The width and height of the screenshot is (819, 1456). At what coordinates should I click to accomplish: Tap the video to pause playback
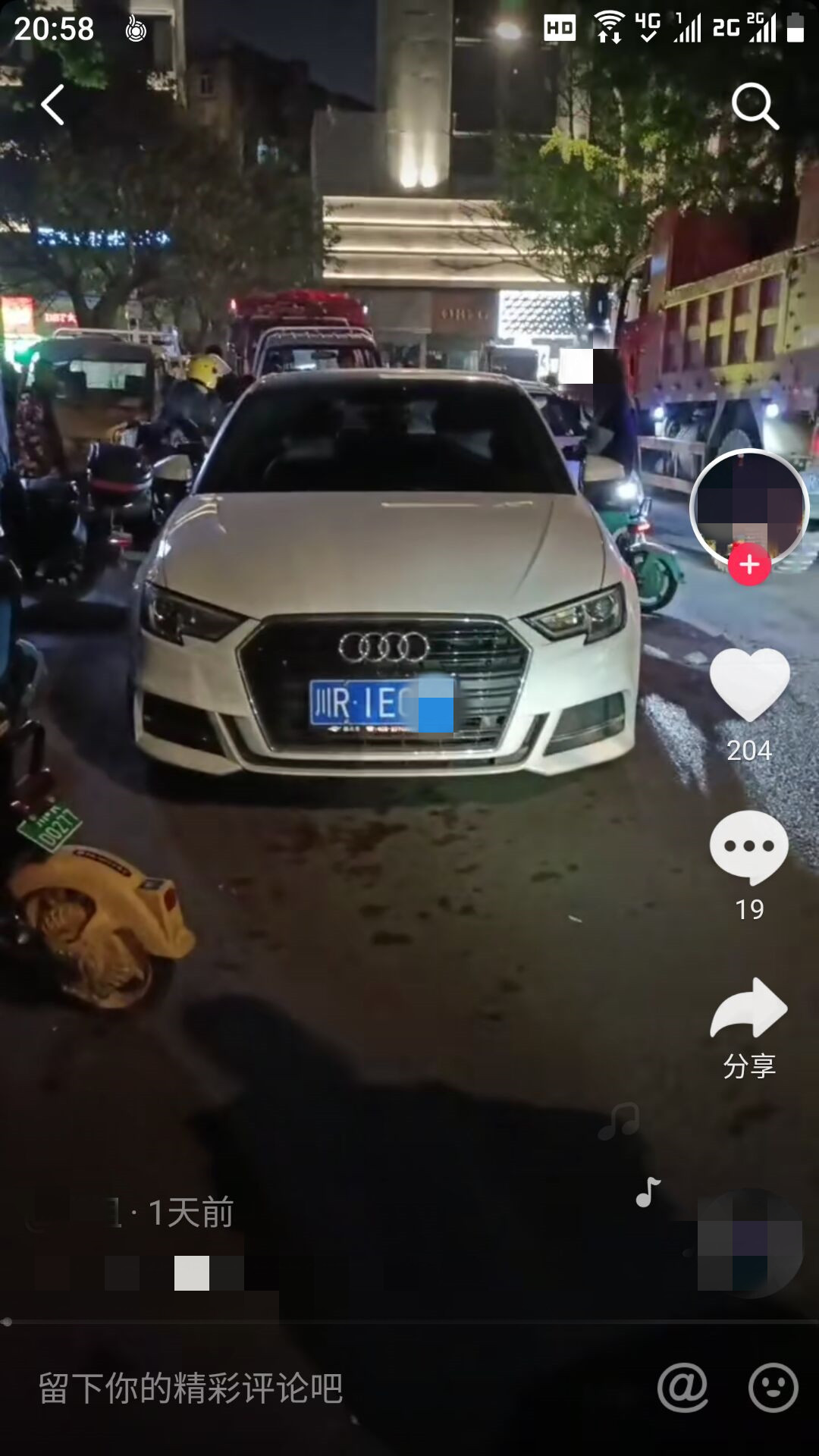click(x=379, y=910)
